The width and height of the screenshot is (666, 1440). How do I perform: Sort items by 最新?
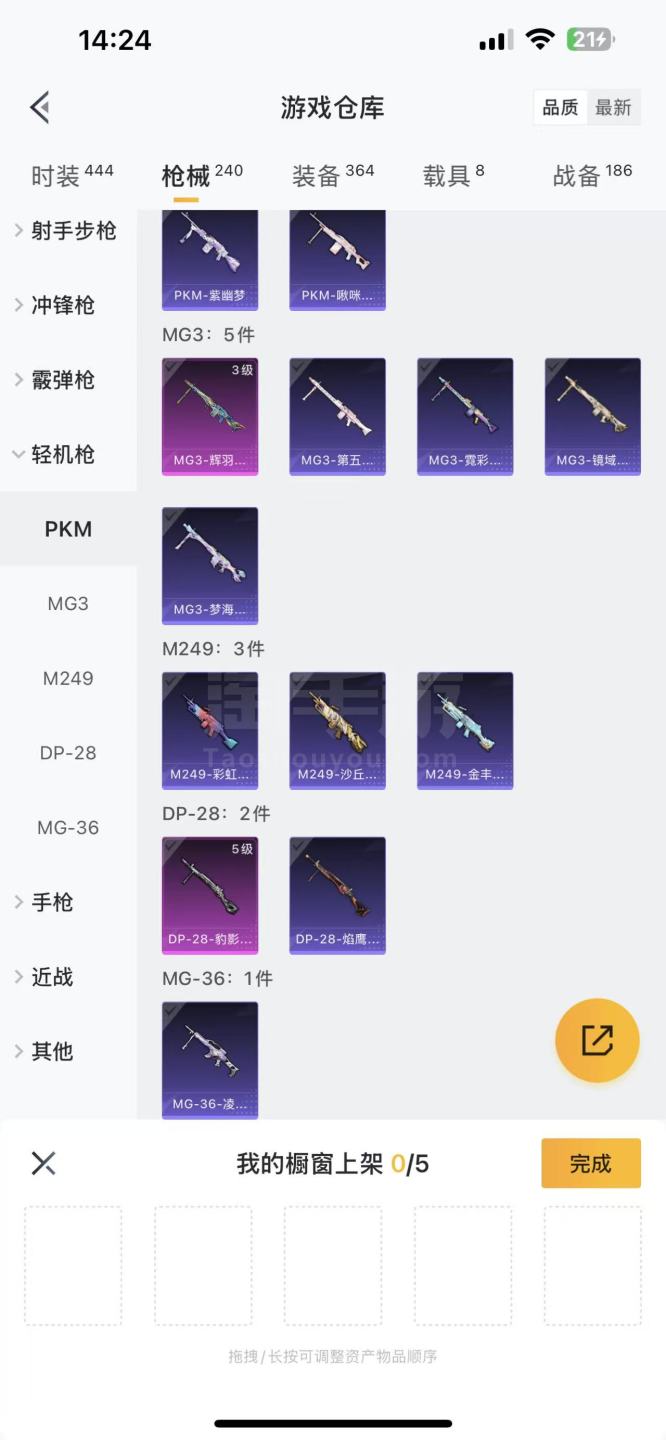[613, 108]
